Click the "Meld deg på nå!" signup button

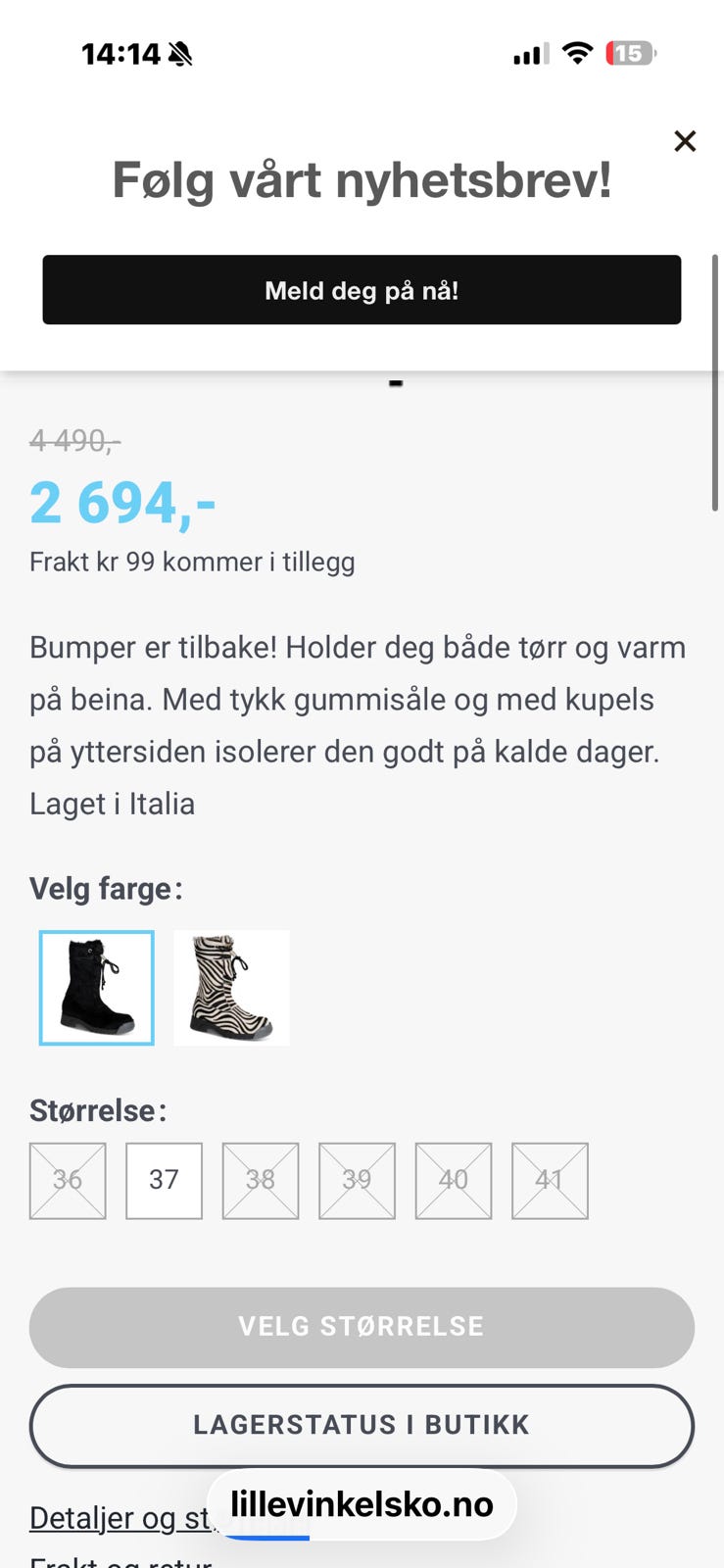pos(362,290)
